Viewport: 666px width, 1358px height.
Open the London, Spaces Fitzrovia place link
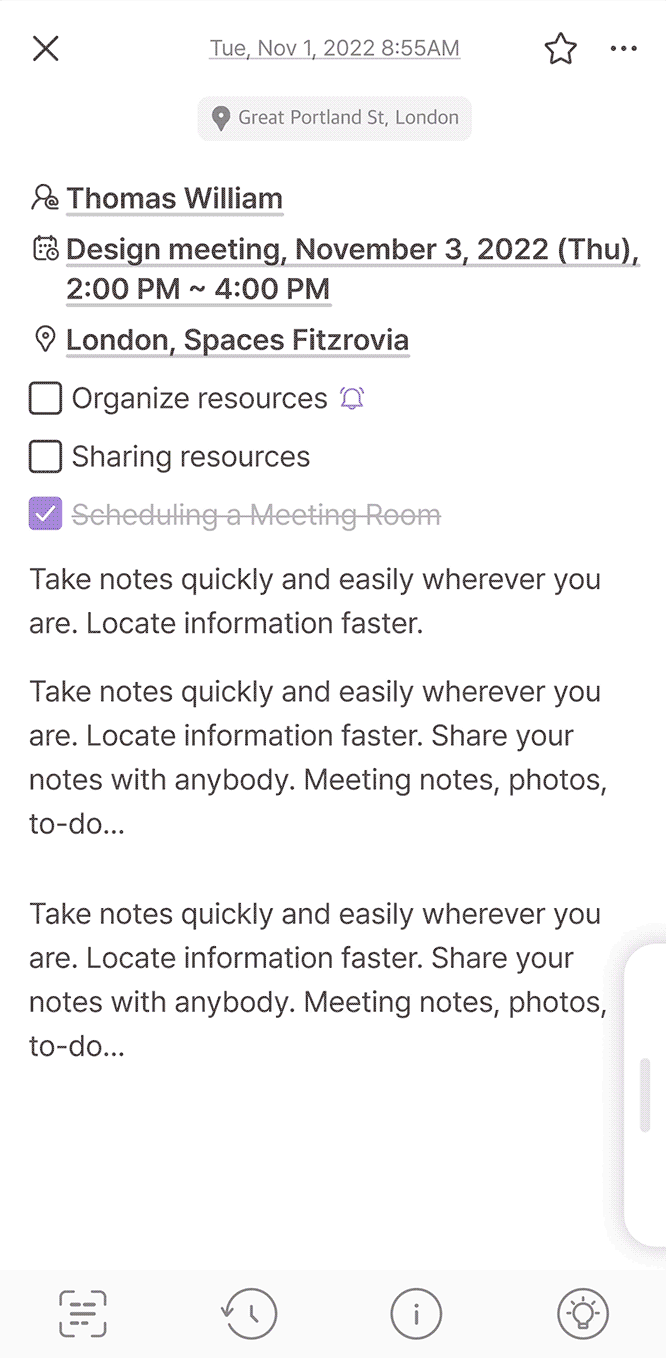pyautogui.click(x=237, y=340)
